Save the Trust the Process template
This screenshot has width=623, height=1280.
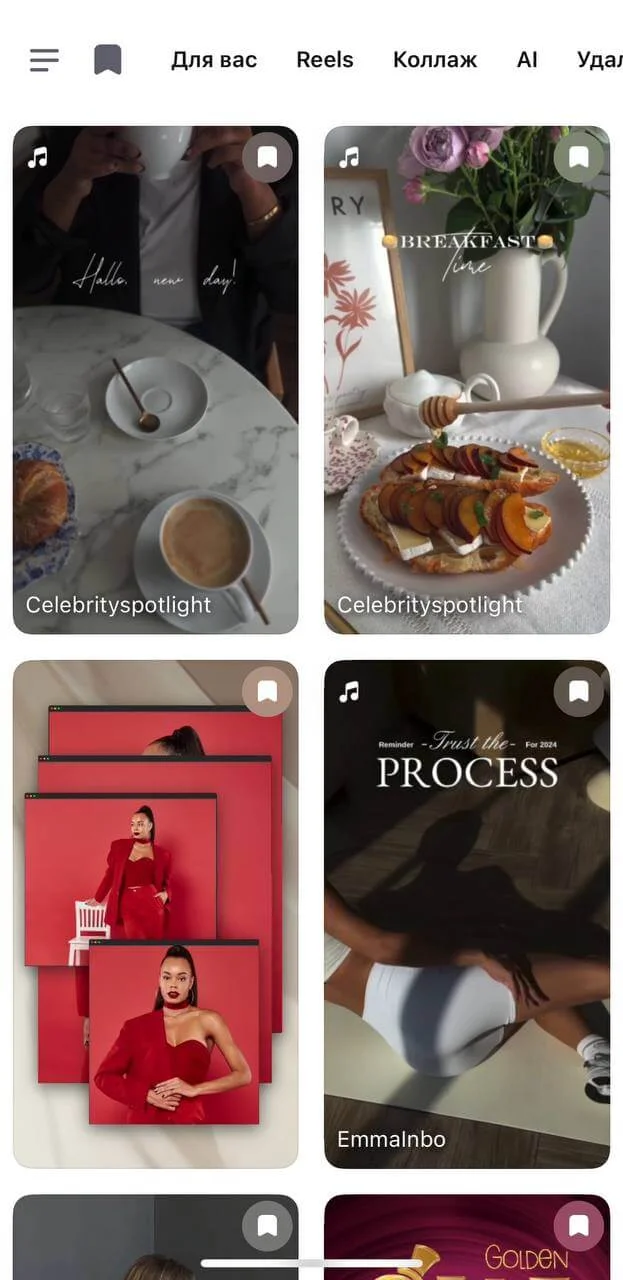[579, 691]
